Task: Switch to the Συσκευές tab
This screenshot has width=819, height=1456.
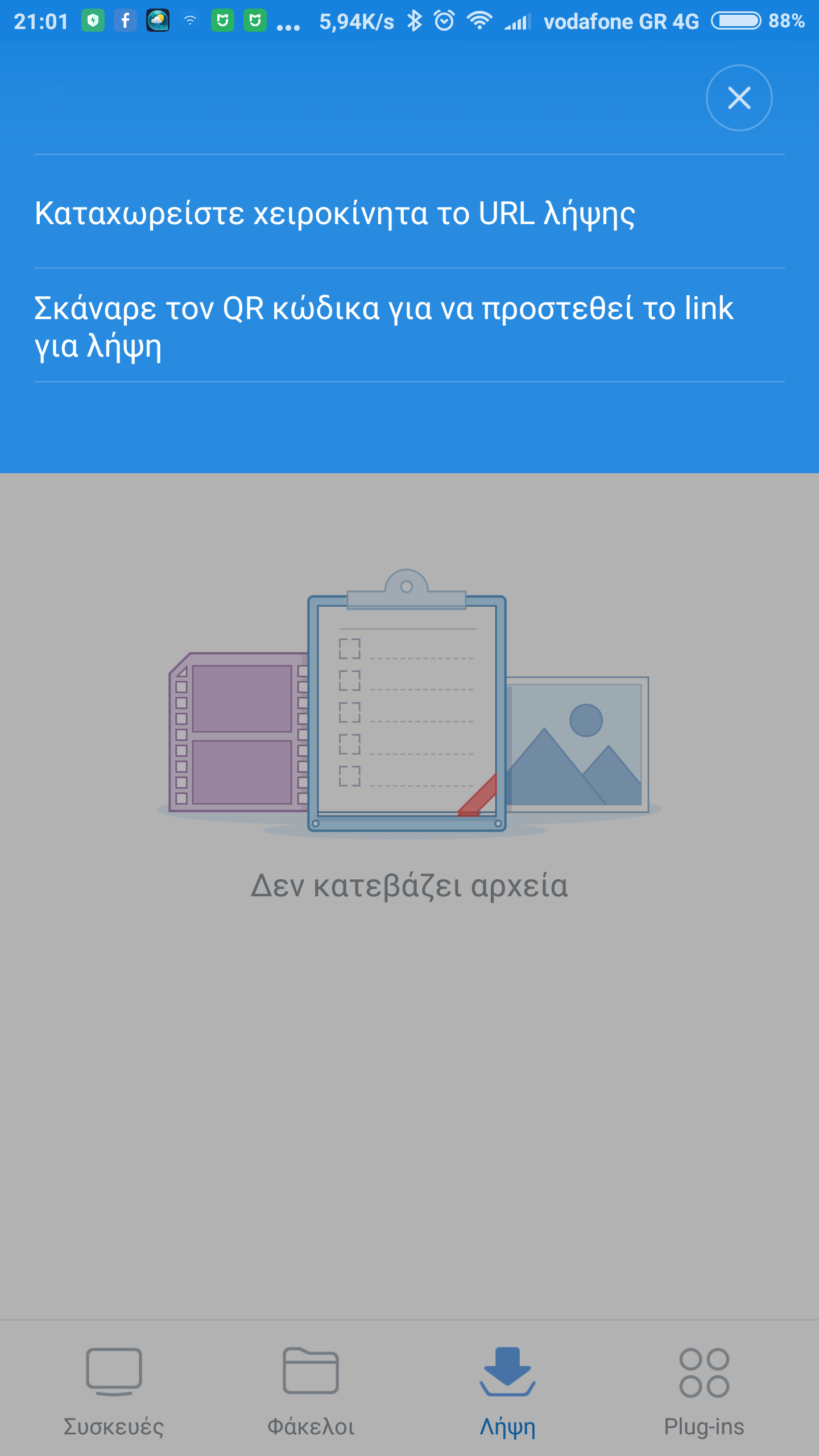Action: tap(114, 1387)
